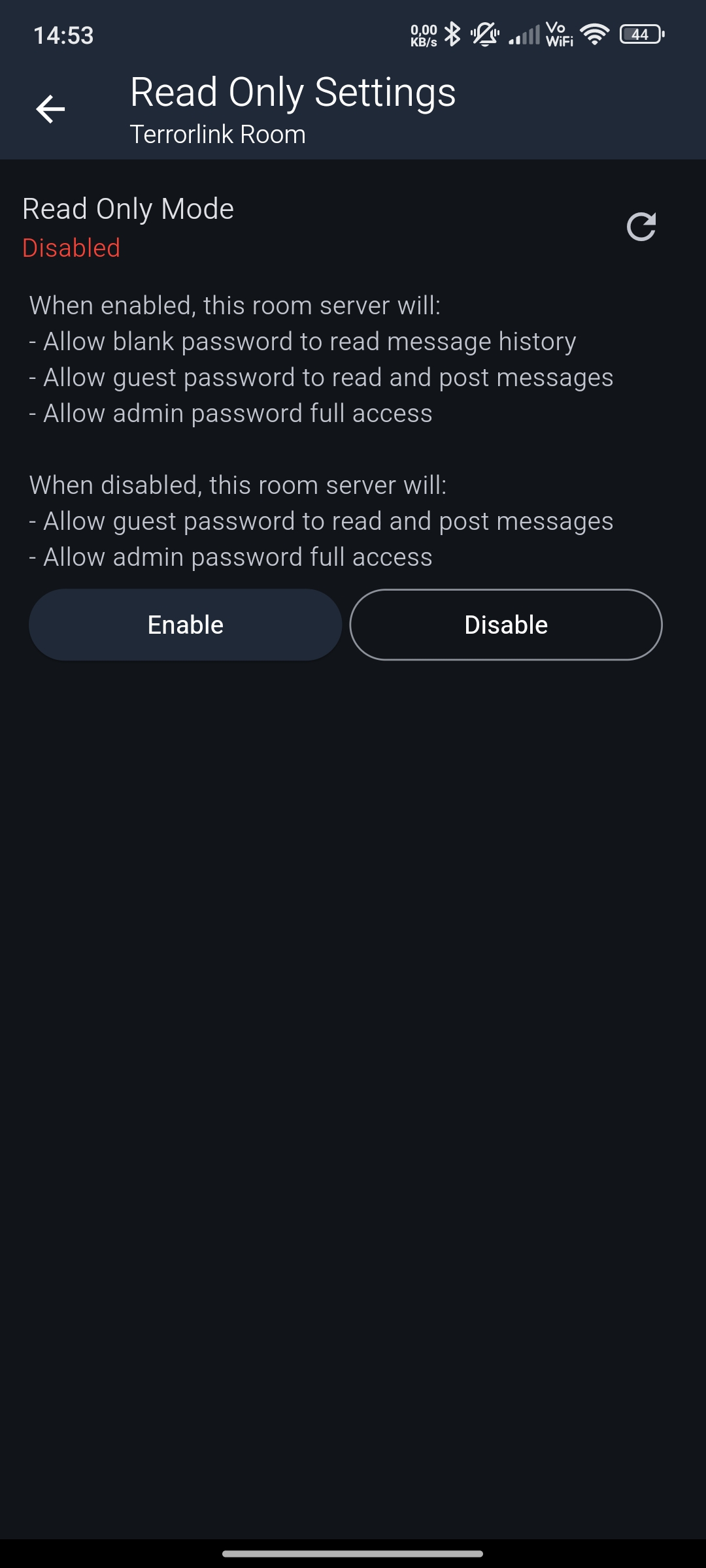
Task: Refresh the Read Only Mode status
Action: 641,227
